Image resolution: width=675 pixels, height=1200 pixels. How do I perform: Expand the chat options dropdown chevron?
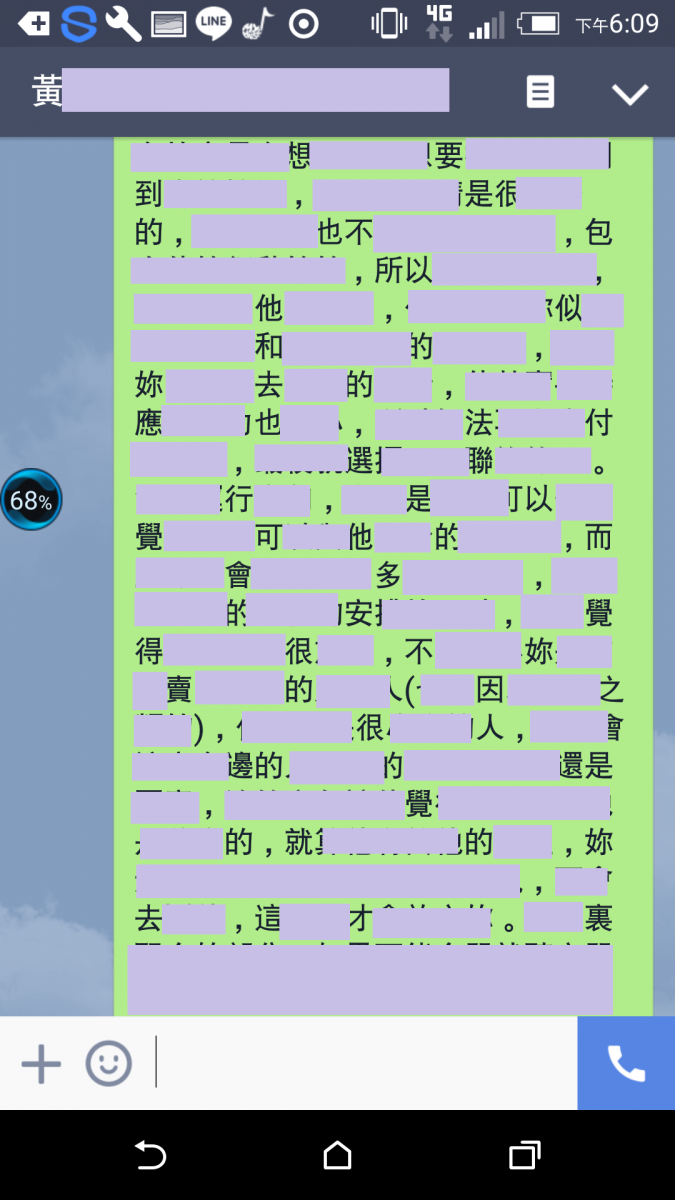click(x=630, y=94)
